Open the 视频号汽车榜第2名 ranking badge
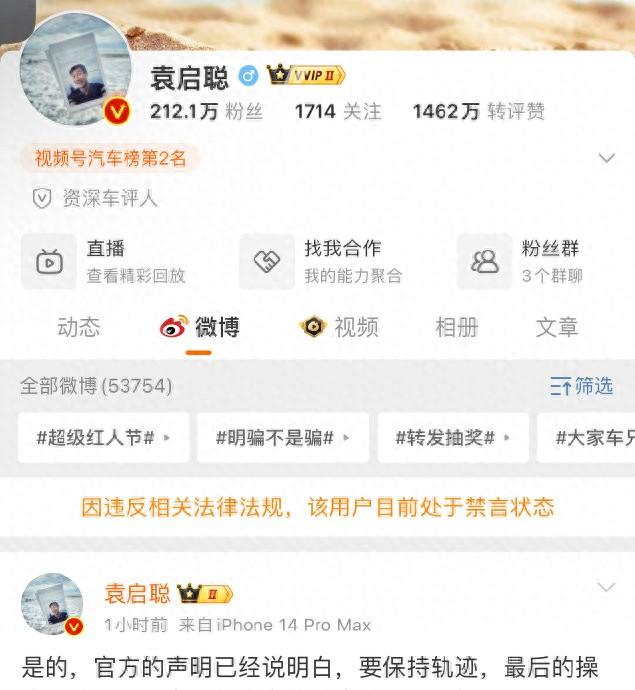The height and width of the screenshot is (690, 635). (110, 158)
